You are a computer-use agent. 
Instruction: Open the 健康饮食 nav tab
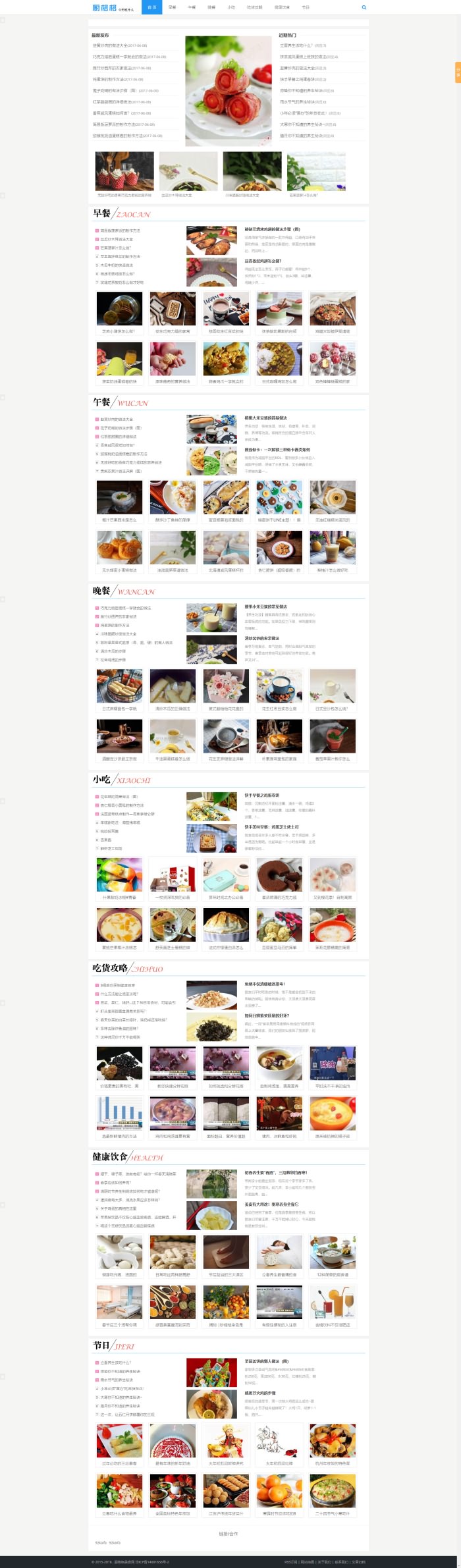pyautogui.click(x=282, y=7)
